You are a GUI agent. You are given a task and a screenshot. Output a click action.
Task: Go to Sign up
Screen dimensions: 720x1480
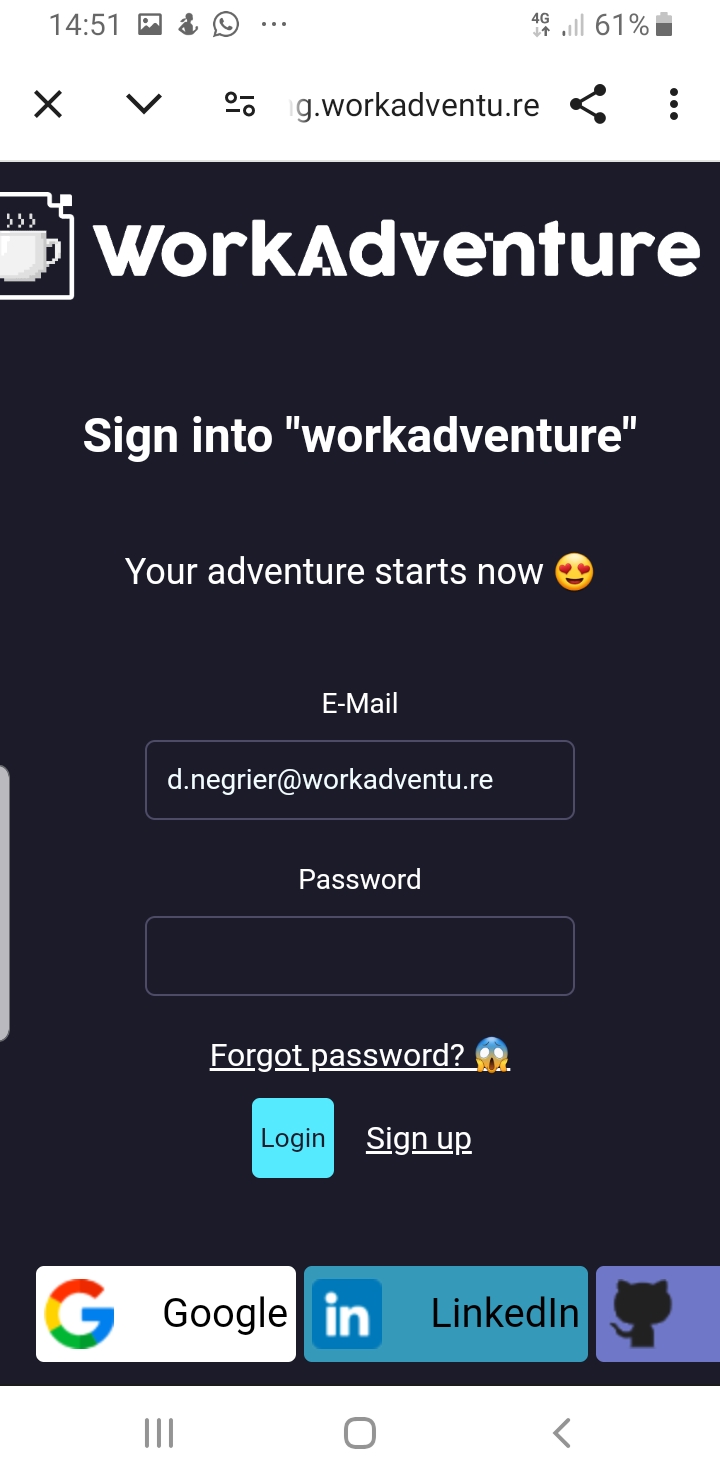pyautogui.click(x=418, y=1138)
